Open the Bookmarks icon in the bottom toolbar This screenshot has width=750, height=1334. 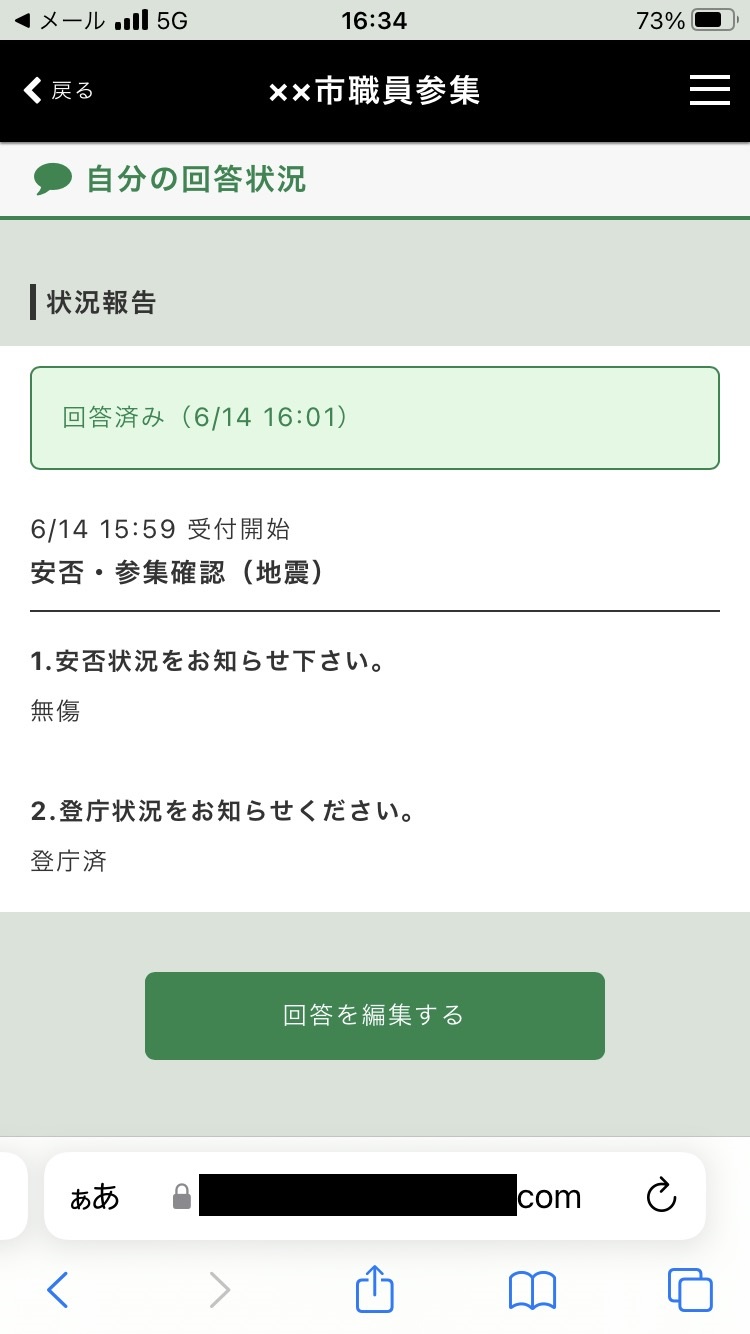[532, 1289]
